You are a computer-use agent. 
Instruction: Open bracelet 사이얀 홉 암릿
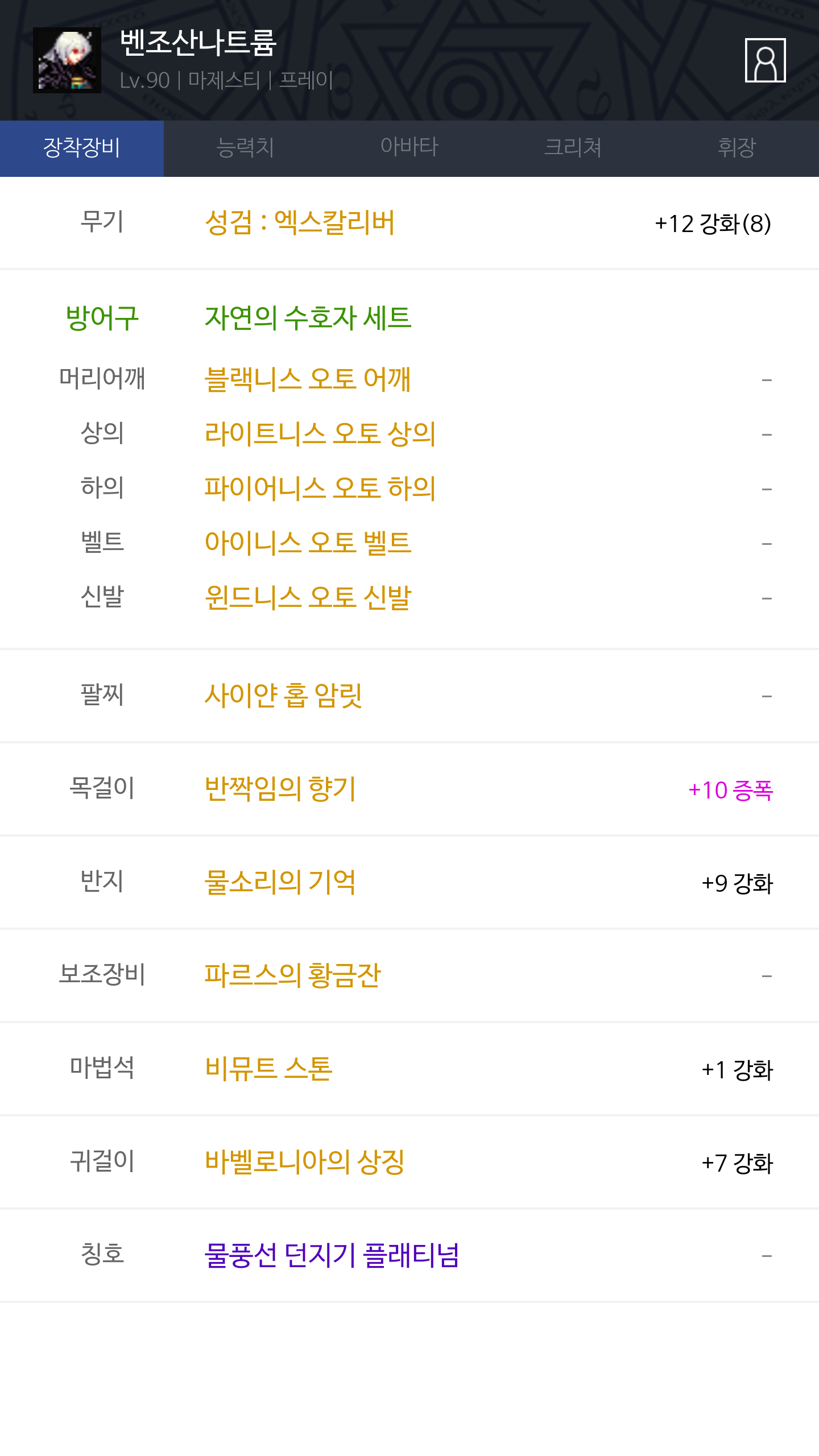click(x=283, y=696)
